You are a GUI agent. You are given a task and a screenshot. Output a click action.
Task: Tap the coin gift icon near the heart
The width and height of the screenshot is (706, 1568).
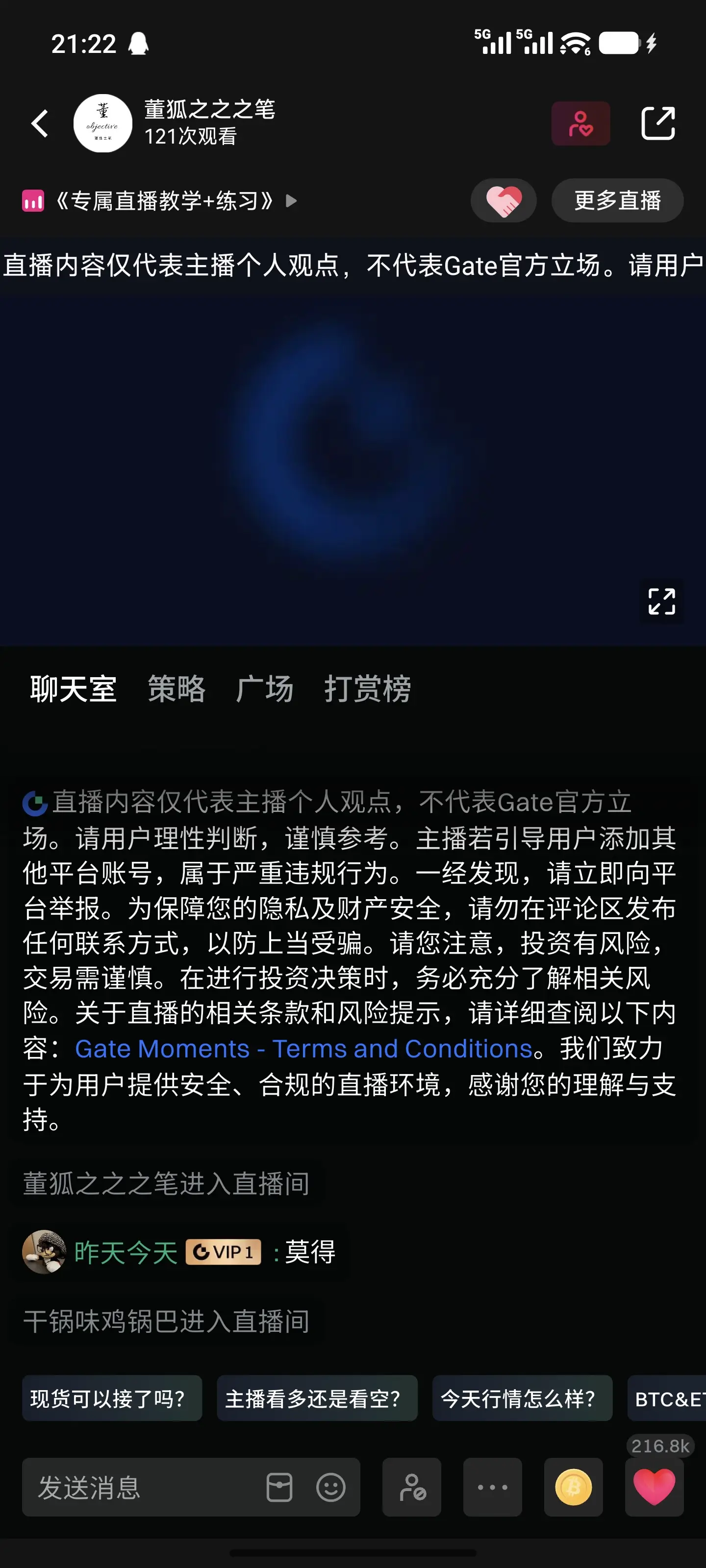pyautogui.click(x=573, y=1487)
